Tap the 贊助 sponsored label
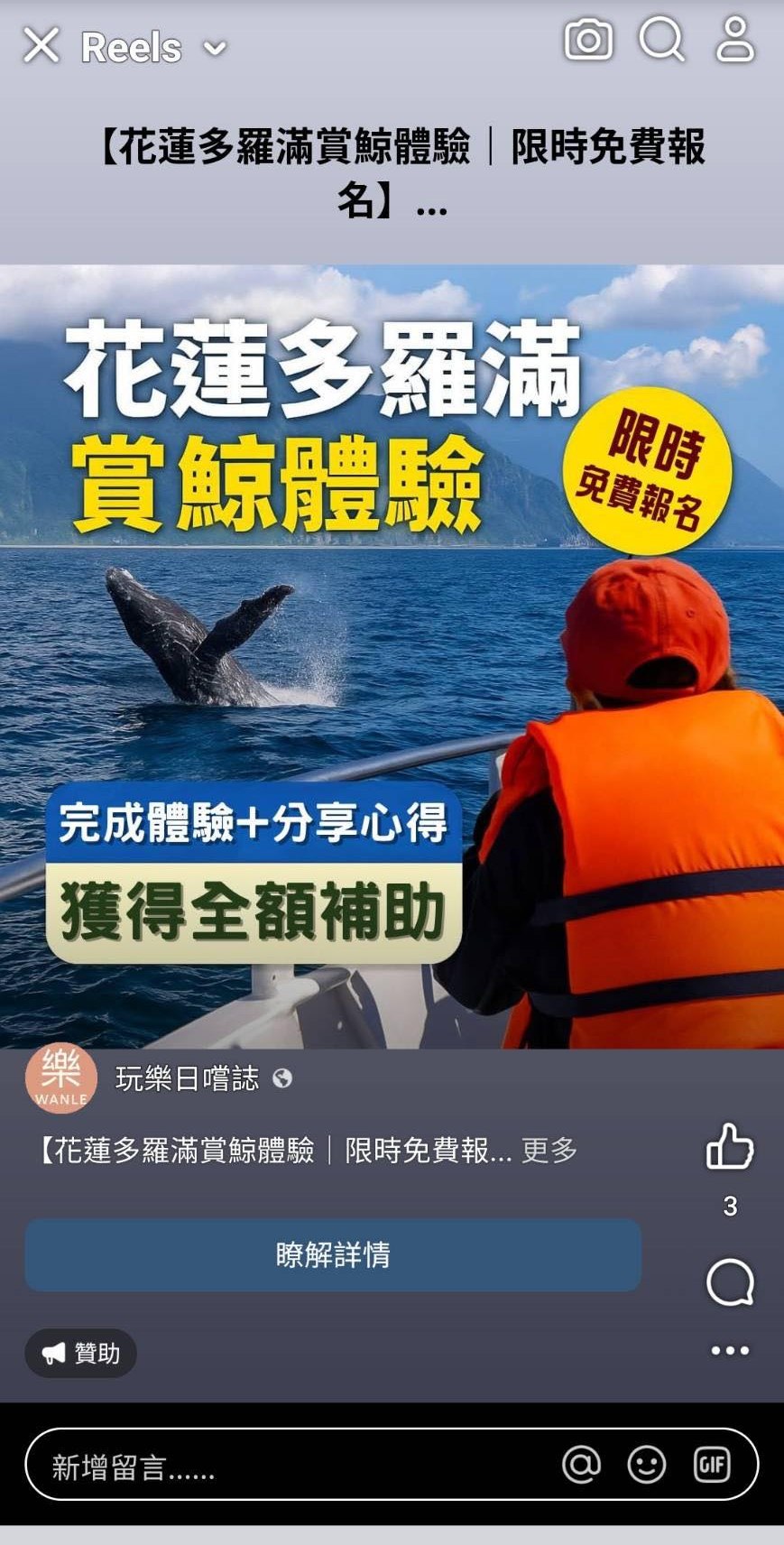784x1545 pixels. (x=81, y=1353)
